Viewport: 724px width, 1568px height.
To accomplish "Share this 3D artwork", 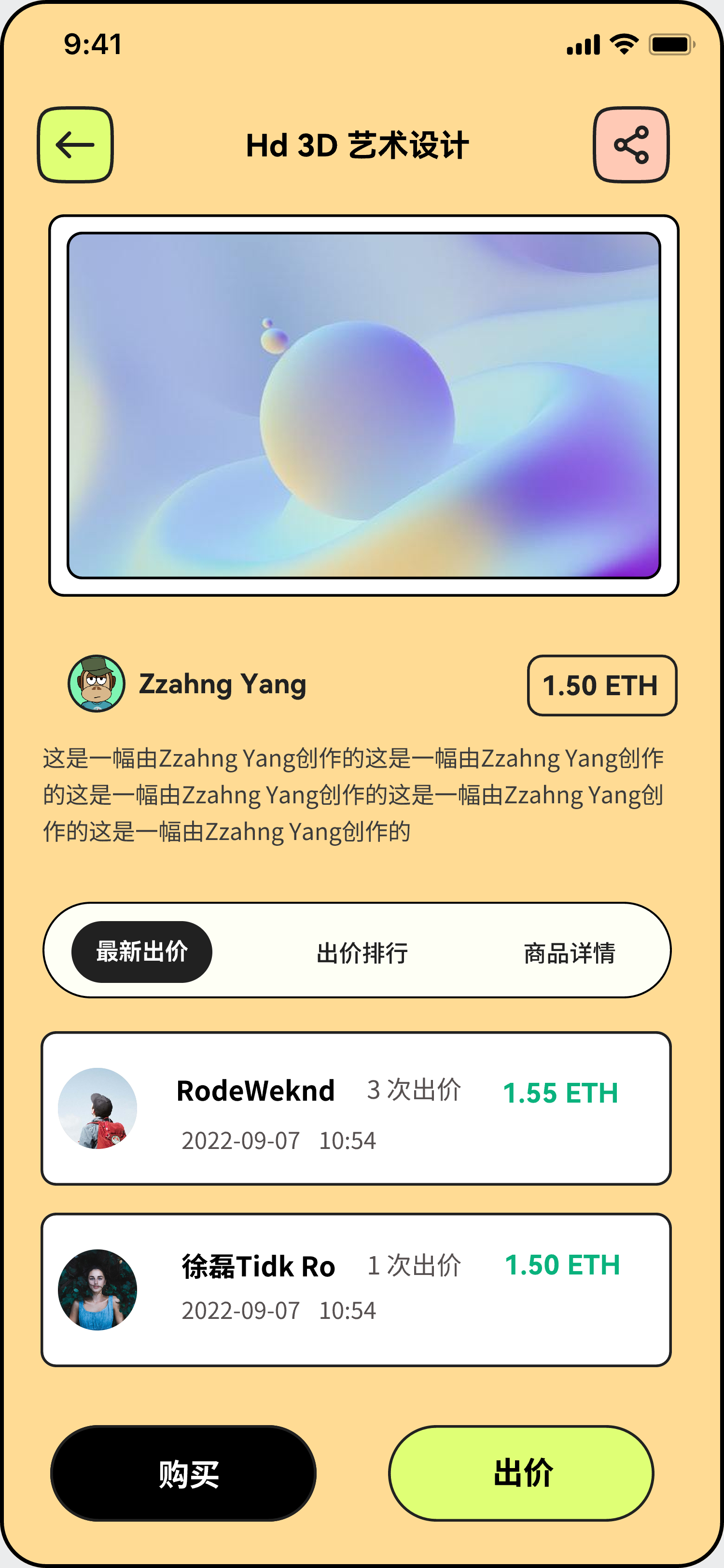I will [x=631, y=145].
